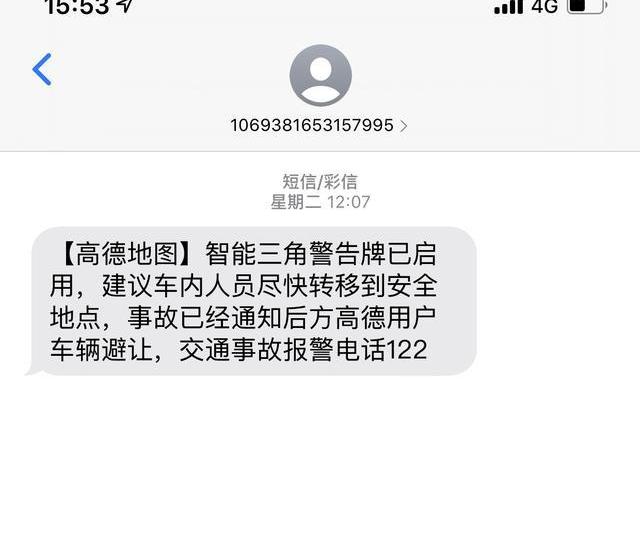This screenshot has height=544, width=640.
Task: Open contact details for sender 1069381653157995
Action: (319, 125)
